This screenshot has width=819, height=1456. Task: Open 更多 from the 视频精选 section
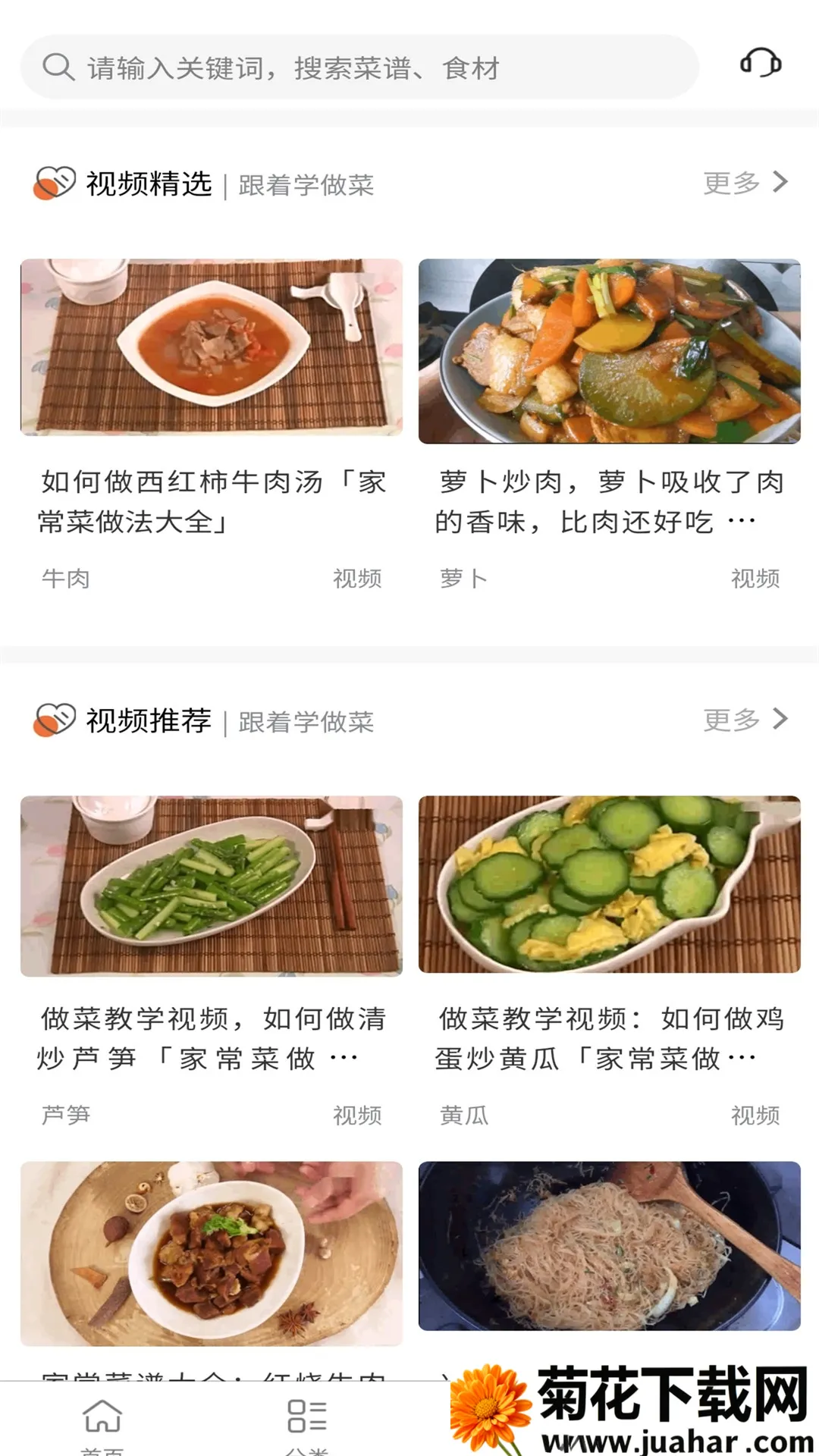[x=730, y=182]
